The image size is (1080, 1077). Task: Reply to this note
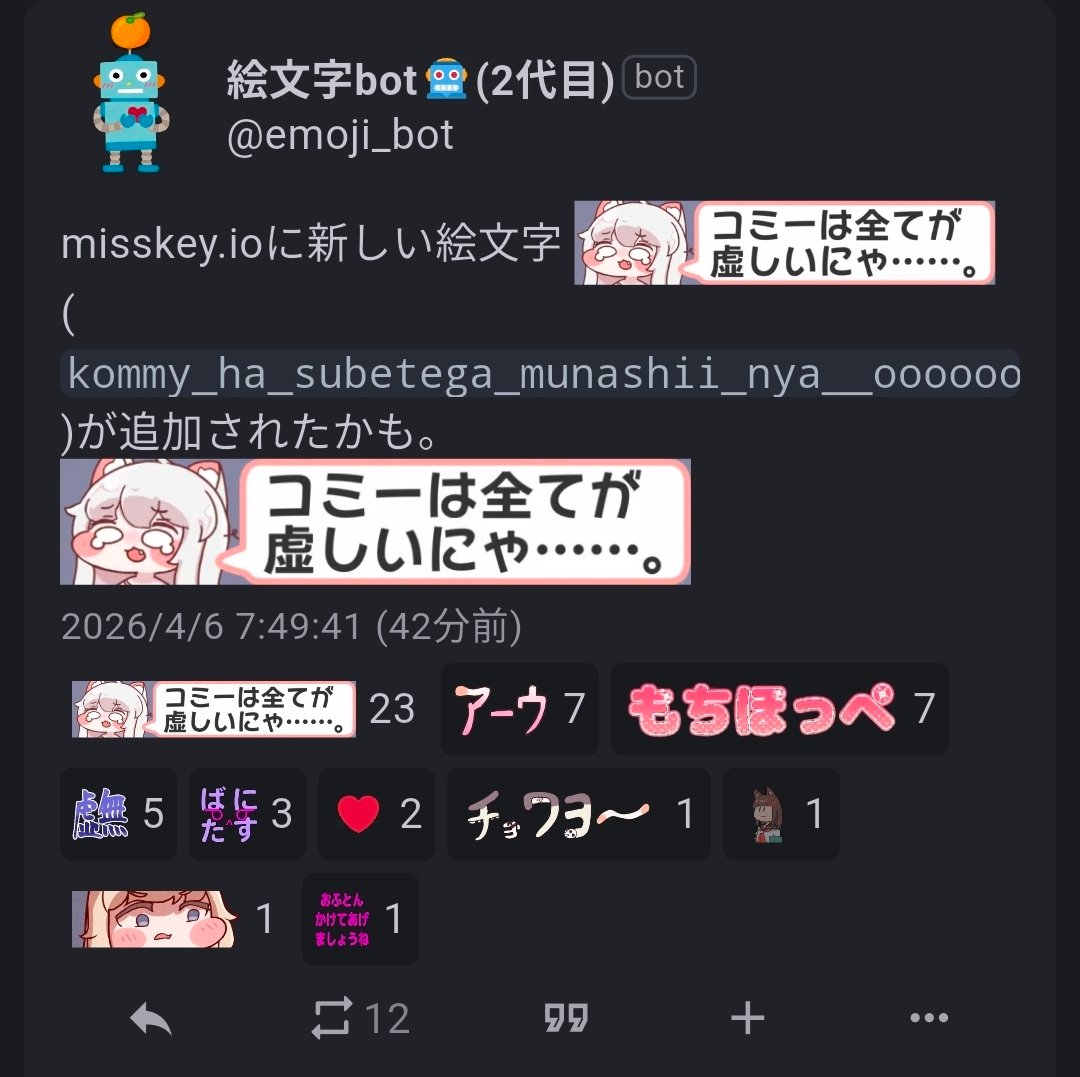click(x=152, y=1019)
